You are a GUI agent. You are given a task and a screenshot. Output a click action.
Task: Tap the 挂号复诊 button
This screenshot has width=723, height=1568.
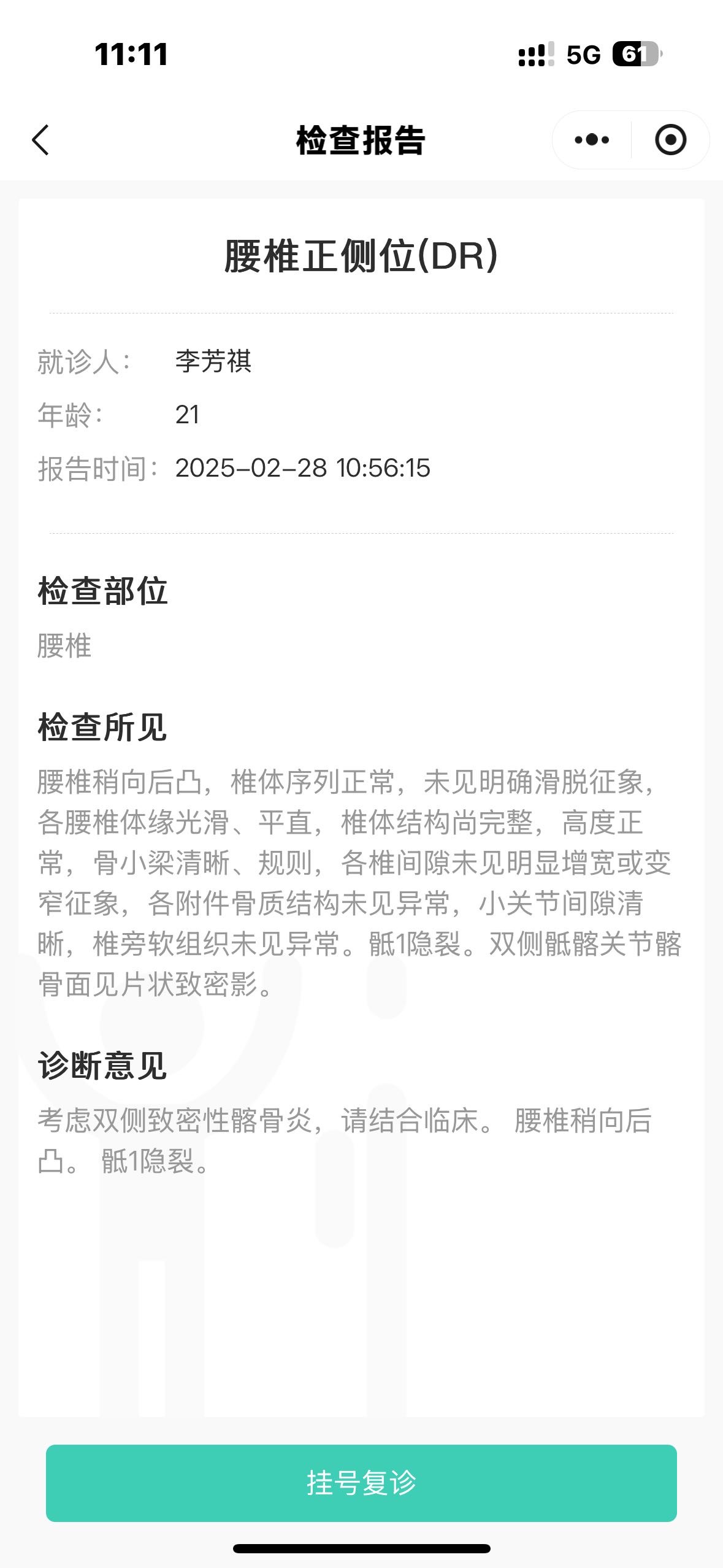click(361, 1483)
